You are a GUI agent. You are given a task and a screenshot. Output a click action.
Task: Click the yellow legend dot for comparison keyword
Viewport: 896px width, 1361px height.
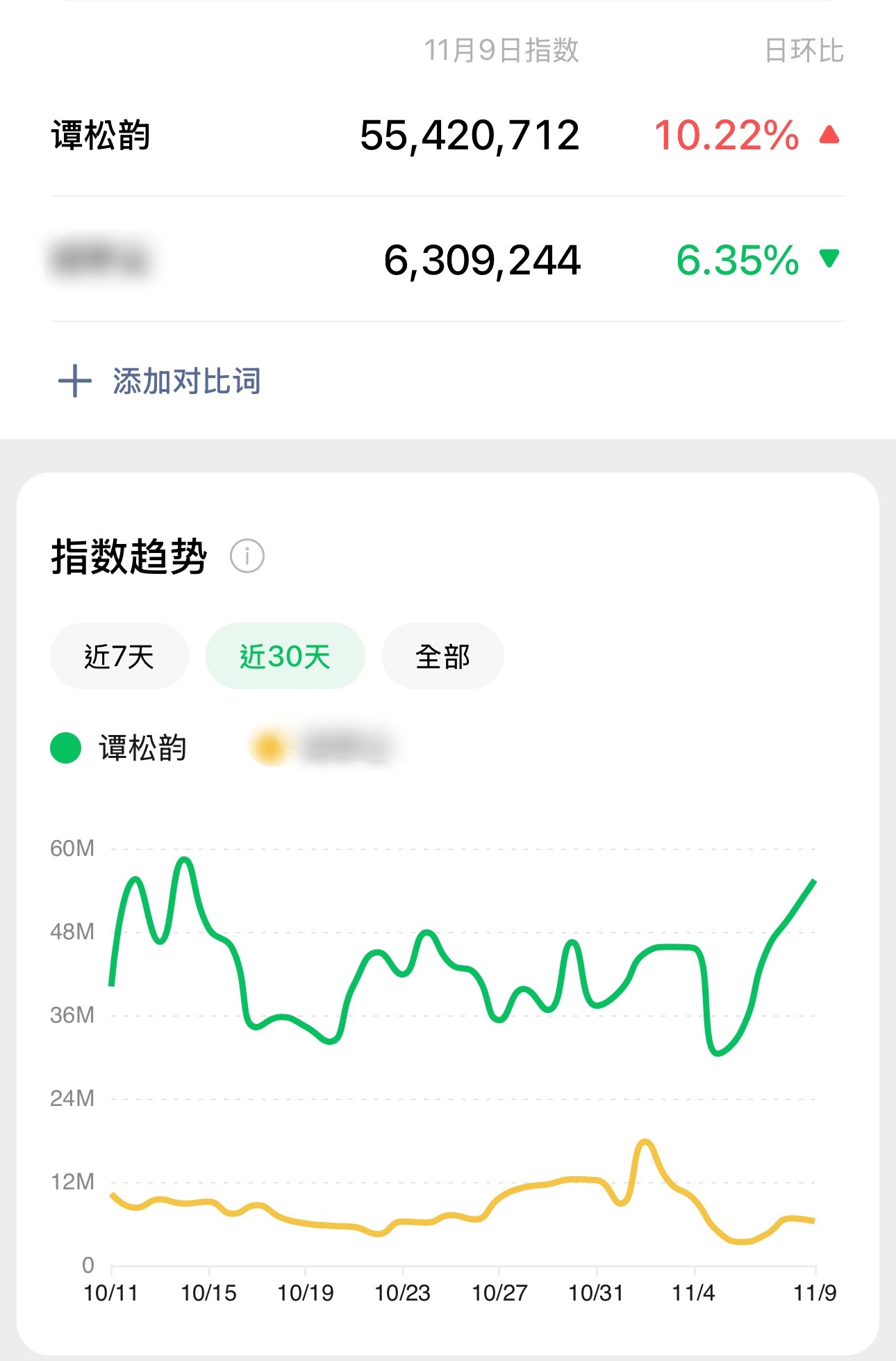coord(271,745)
